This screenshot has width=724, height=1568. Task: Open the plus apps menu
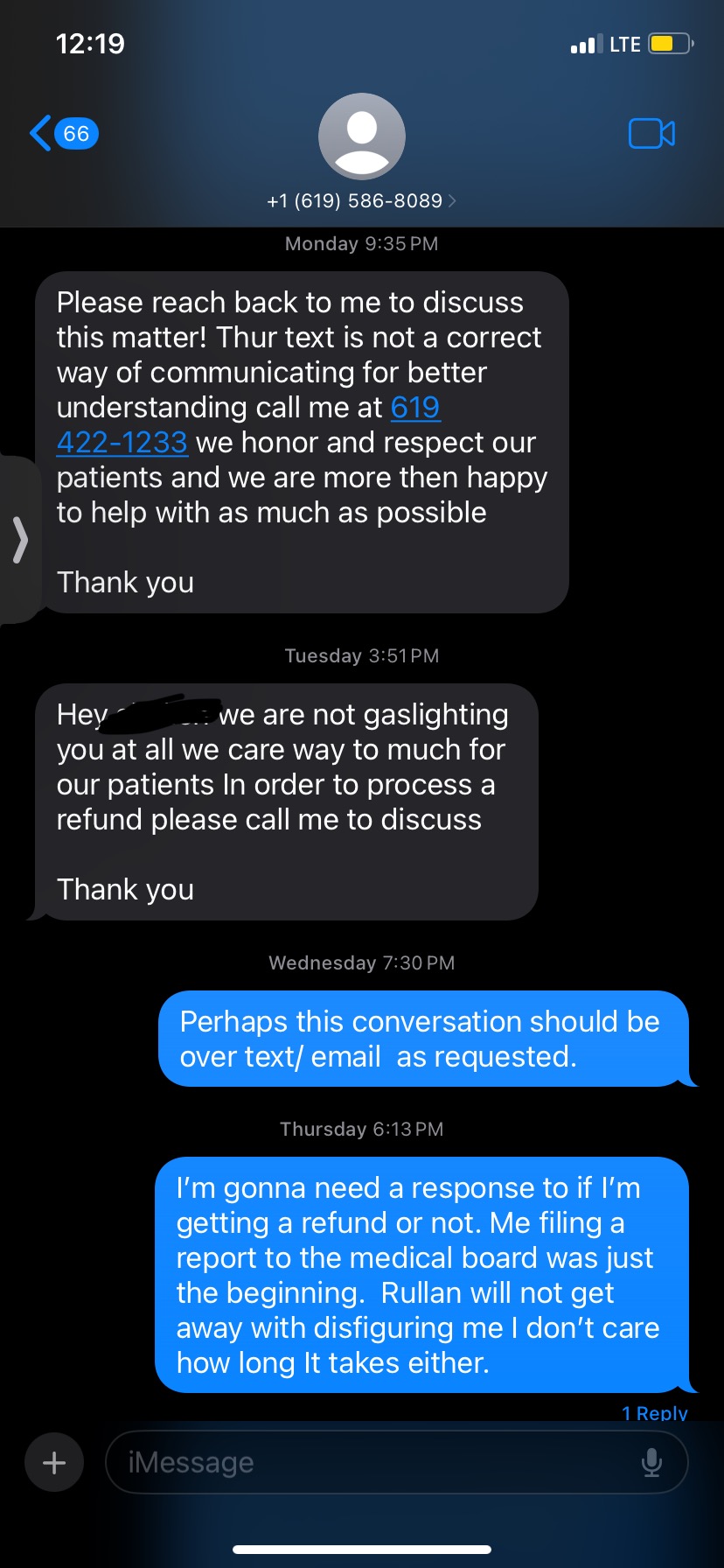point(54,1462)
